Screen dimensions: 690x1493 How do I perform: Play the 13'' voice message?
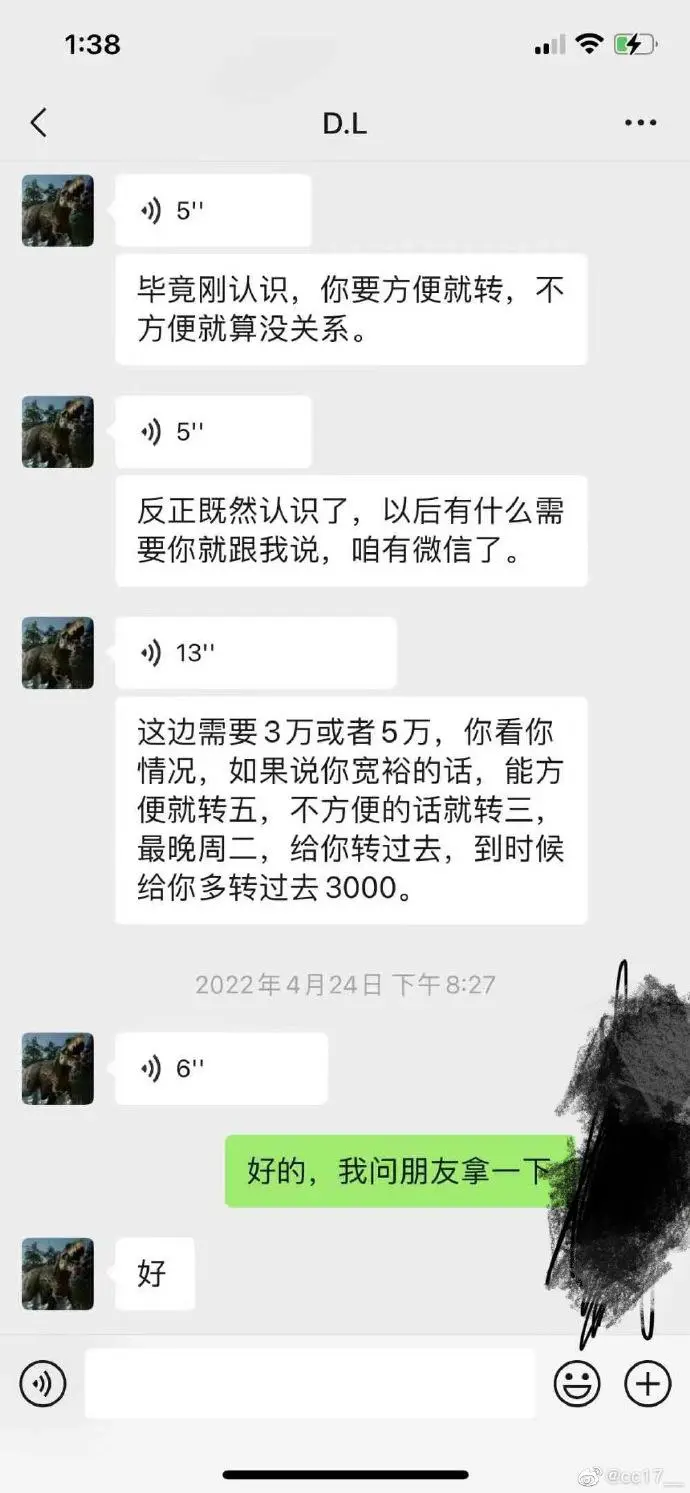[255, 653]
